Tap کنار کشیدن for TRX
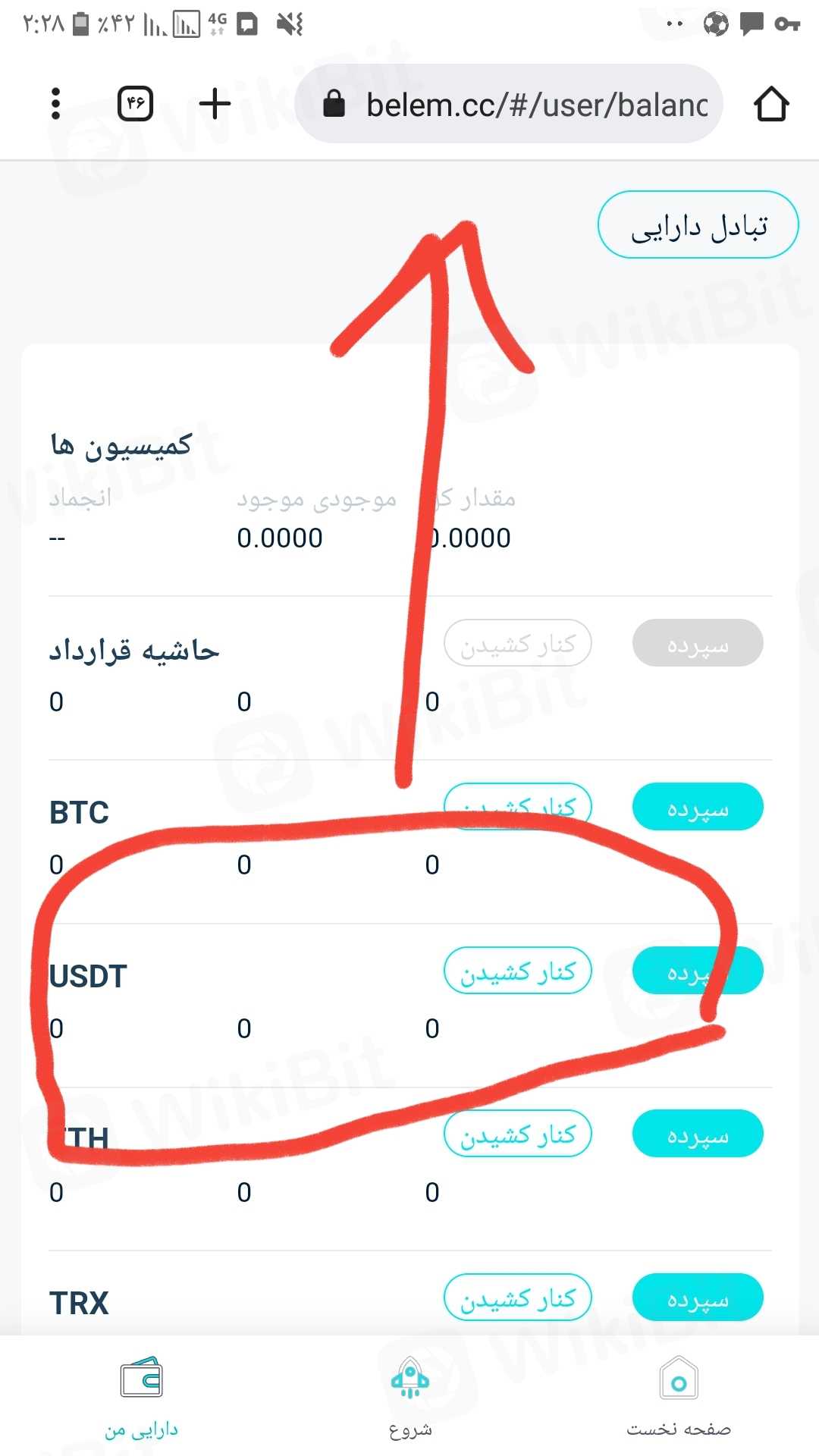The height and width of the screenshot is (1456, 819). (517, 1298)
